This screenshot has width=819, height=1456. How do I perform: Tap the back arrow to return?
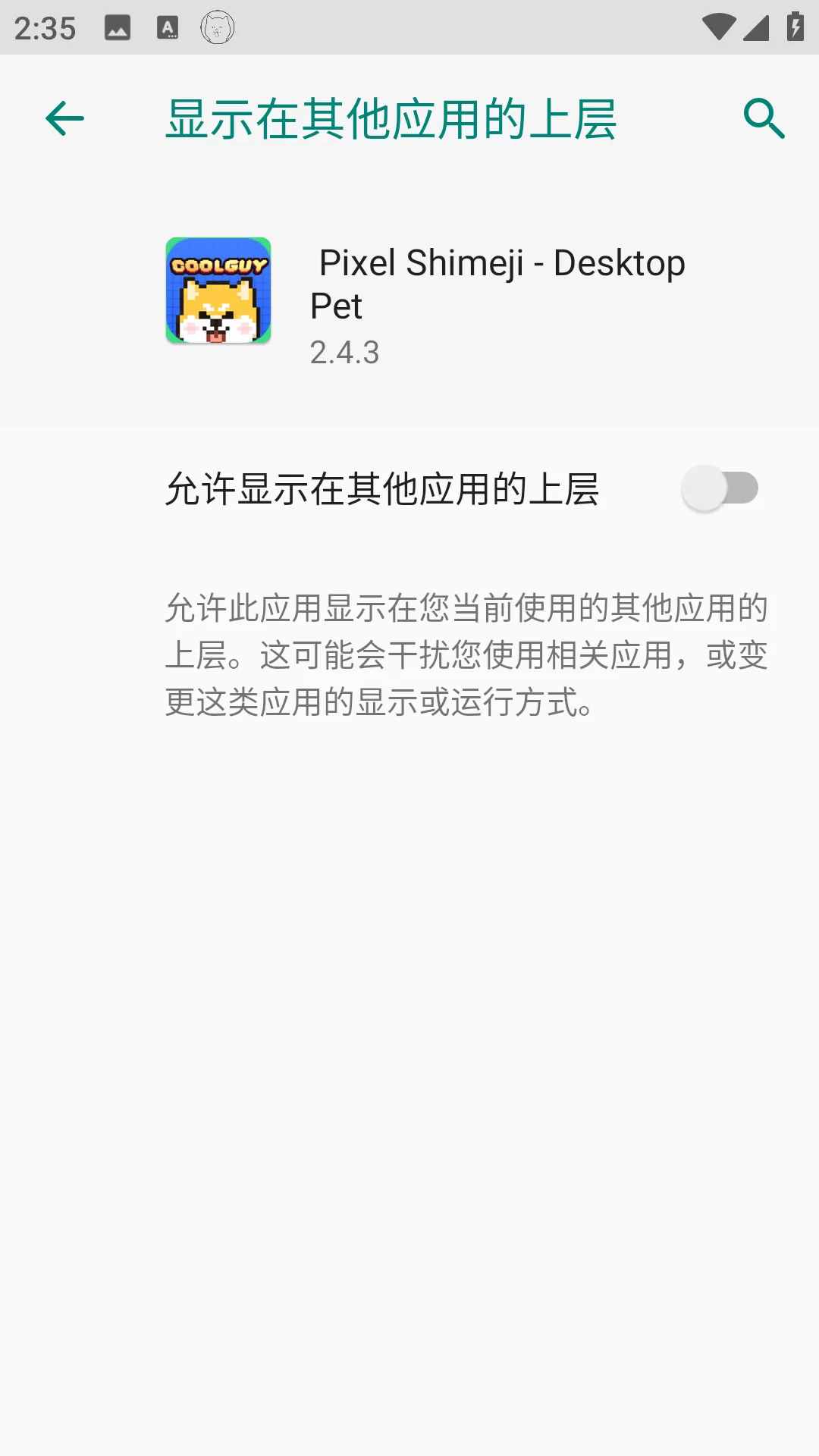(65, 118)
